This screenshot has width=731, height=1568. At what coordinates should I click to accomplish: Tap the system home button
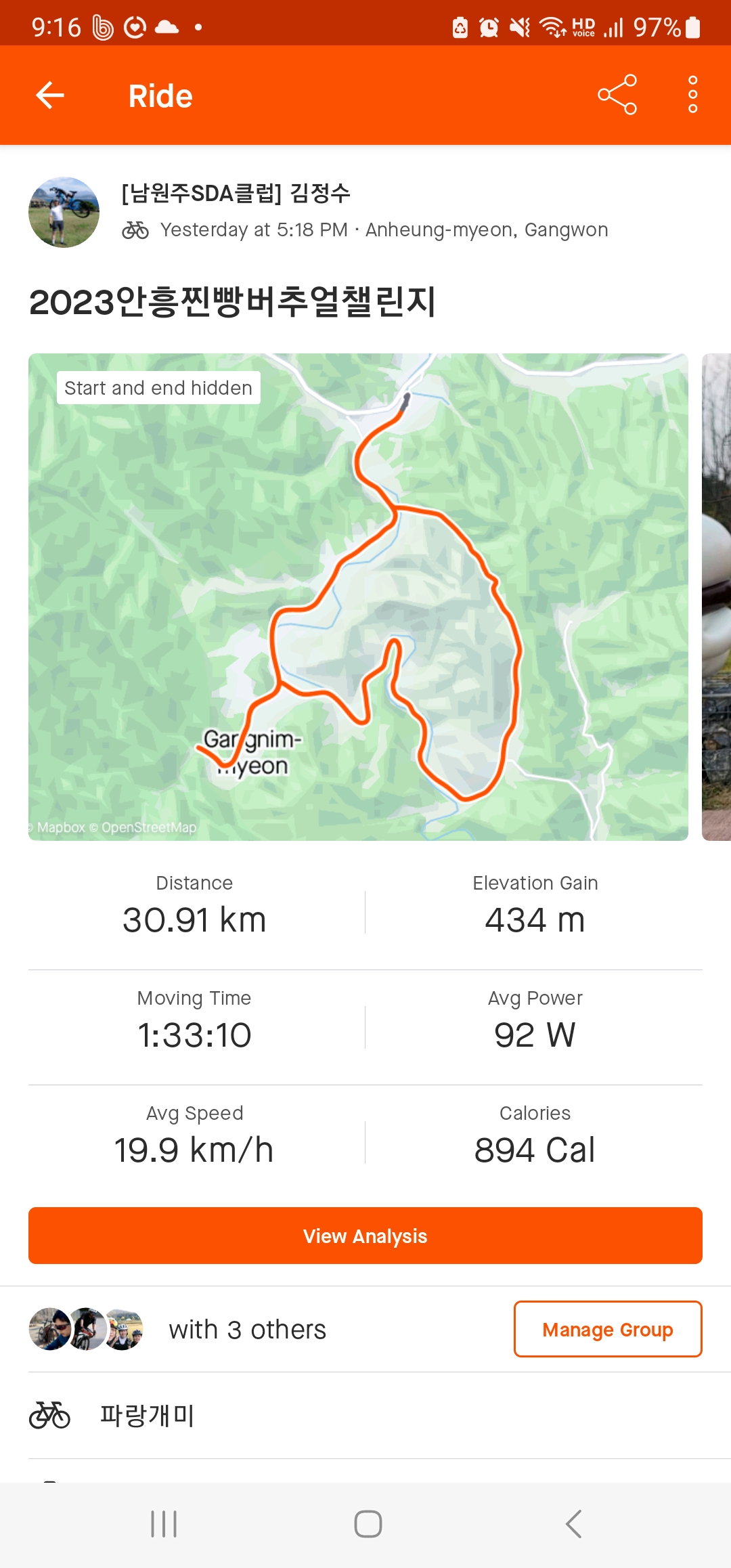368,1524
